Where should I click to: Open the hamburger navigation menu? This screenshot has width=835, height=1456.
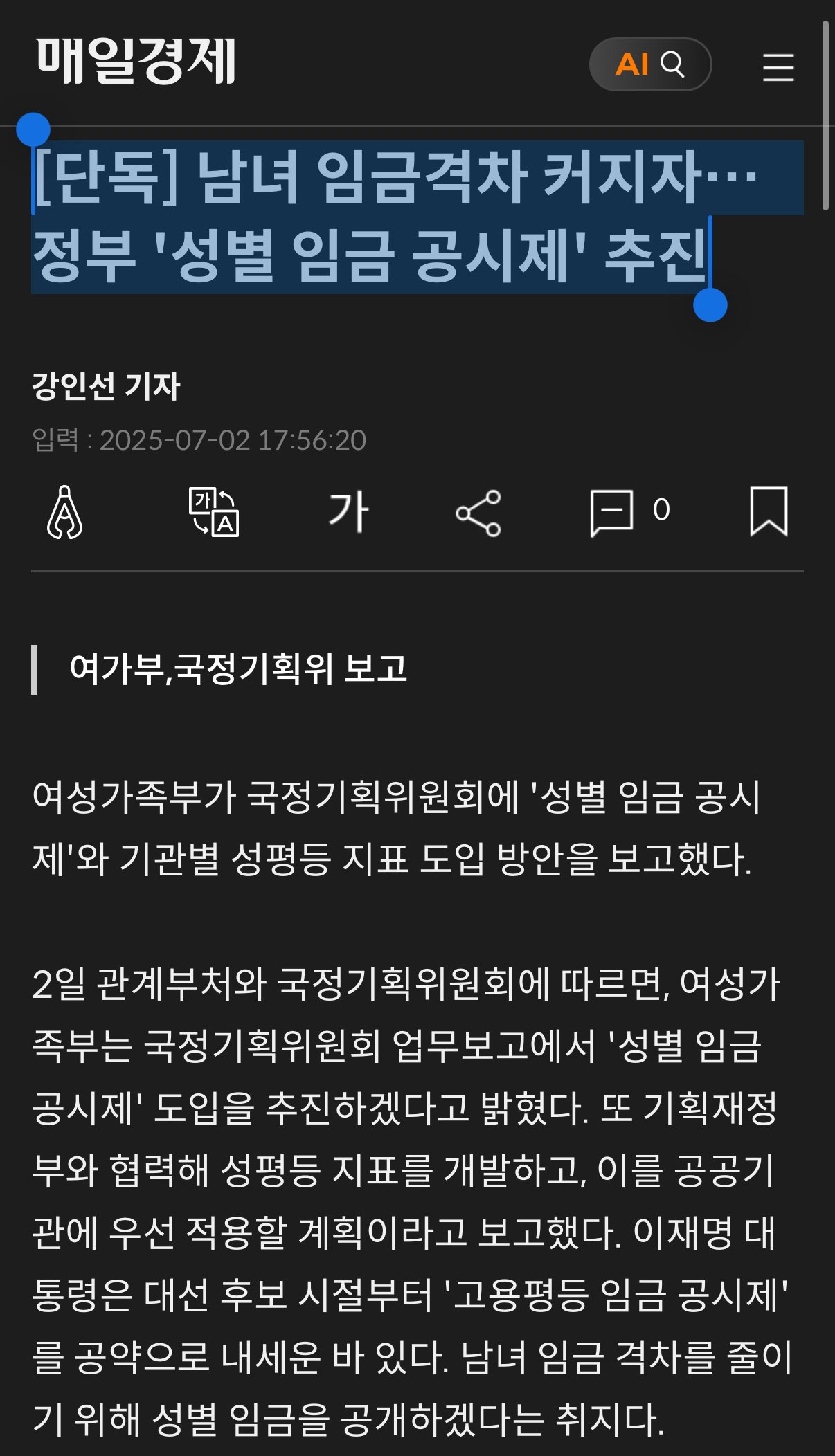point(778,66)
